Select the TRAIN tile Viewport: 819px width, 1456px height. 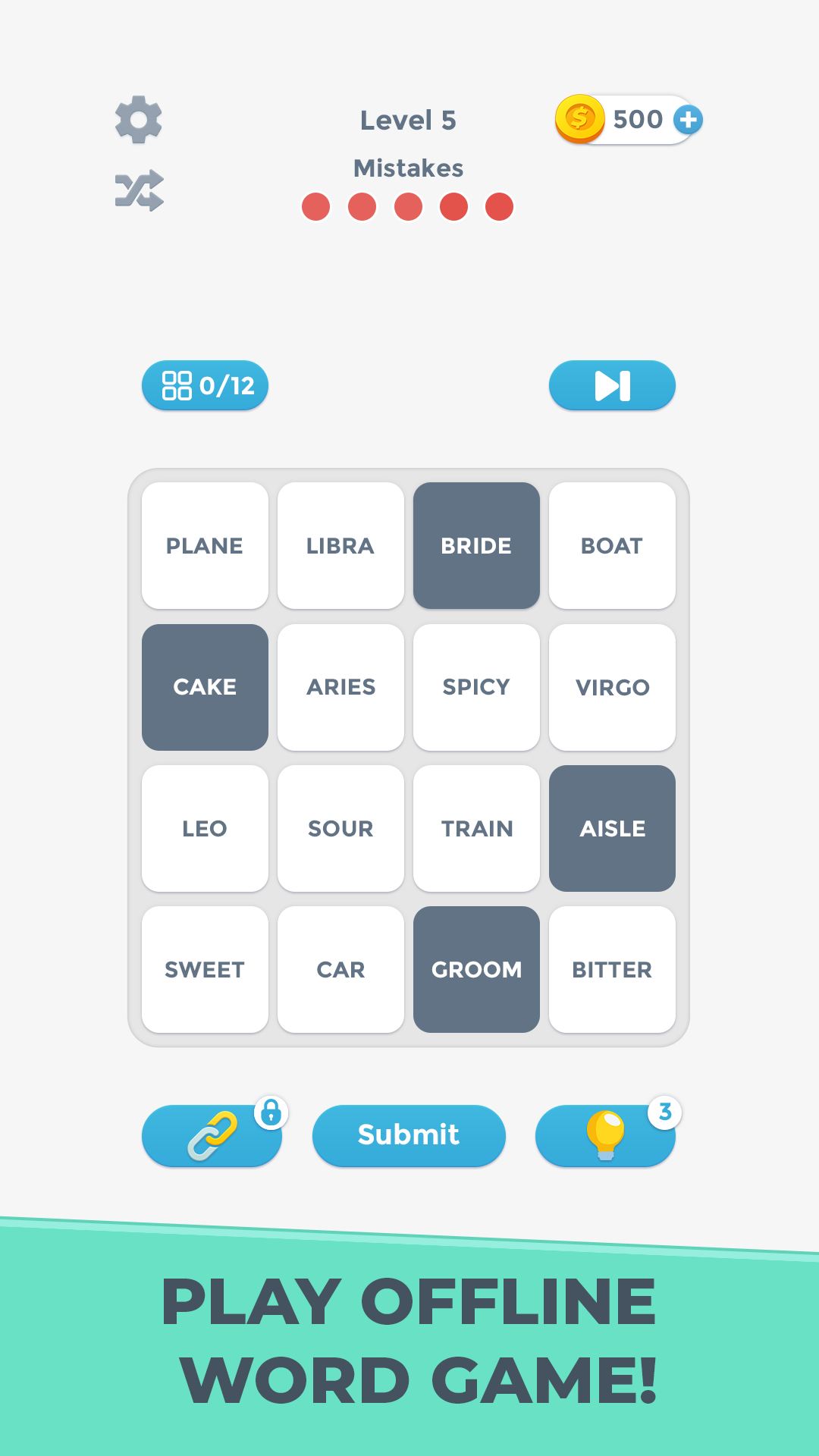tap(476, 828)
